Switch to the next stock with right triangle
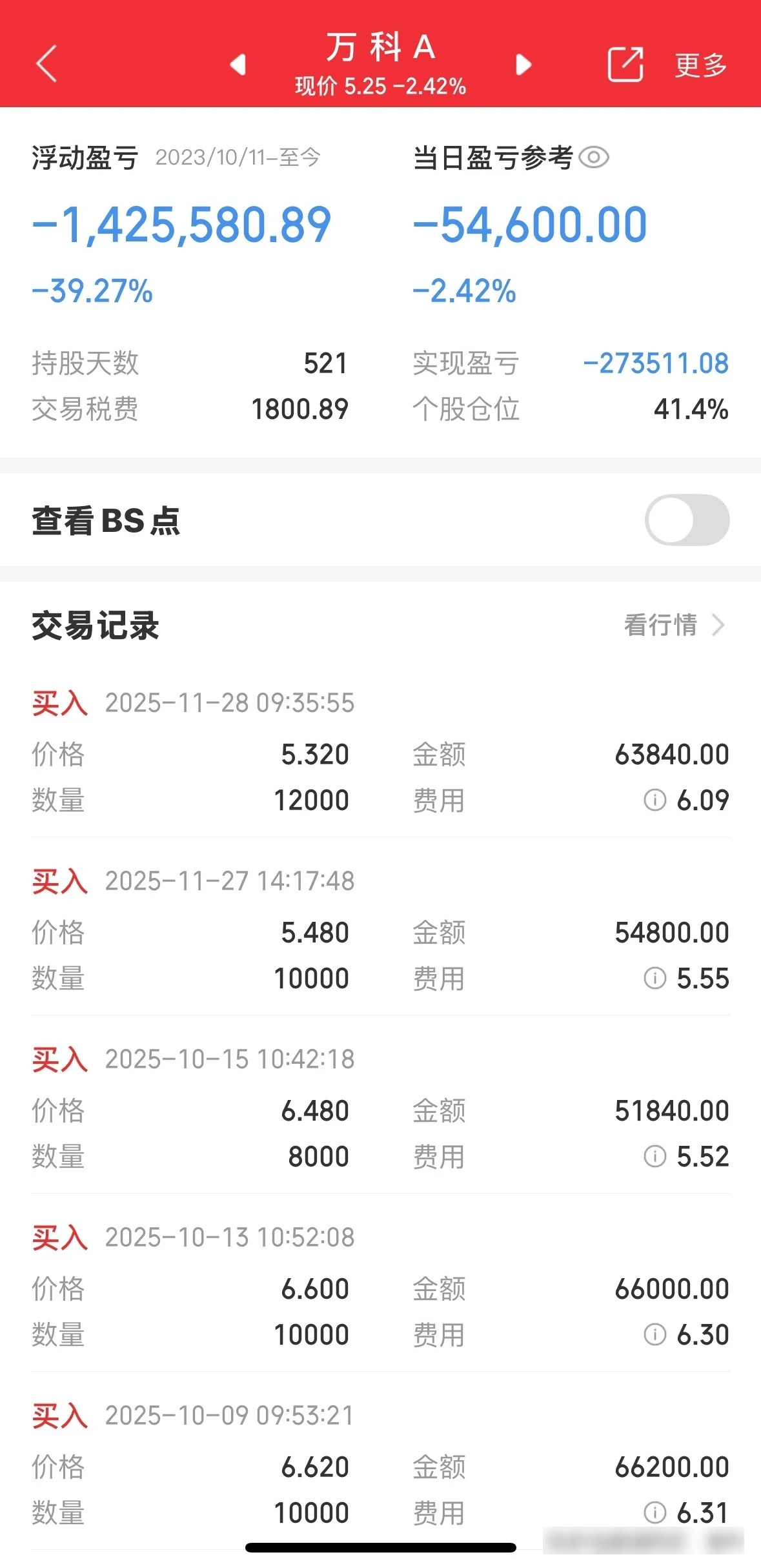Screen dimensions: 761x1568 pyautogui.click(x=523, y=64)
